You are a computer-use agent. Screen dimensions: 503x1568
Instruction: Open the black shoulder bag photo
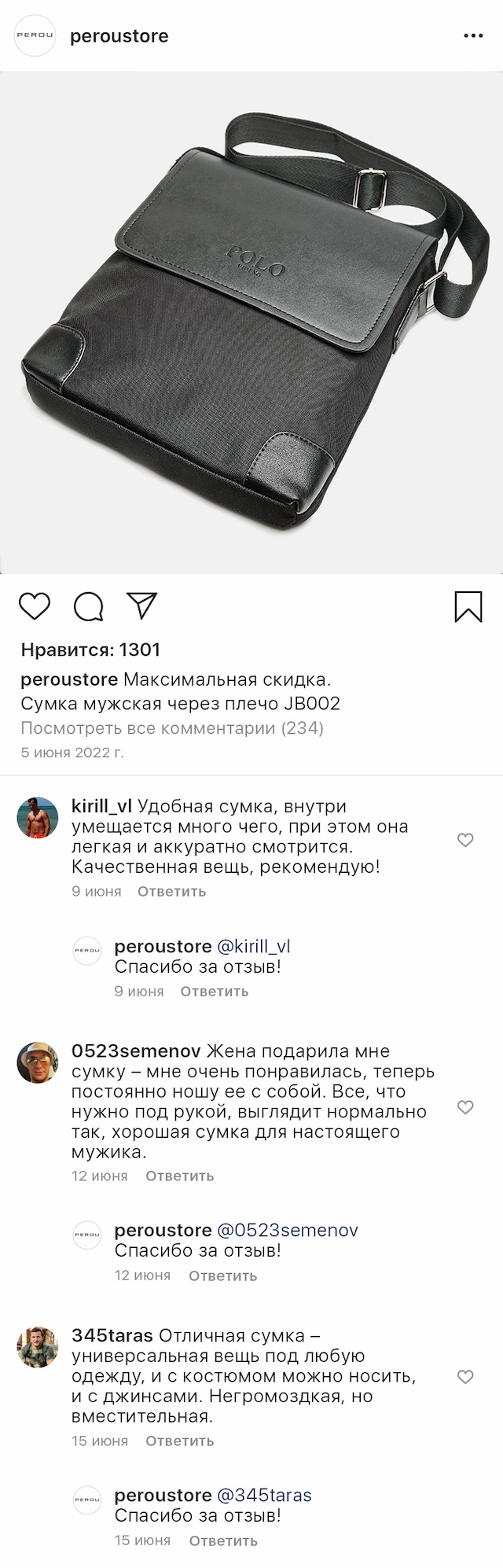point(251,322)
